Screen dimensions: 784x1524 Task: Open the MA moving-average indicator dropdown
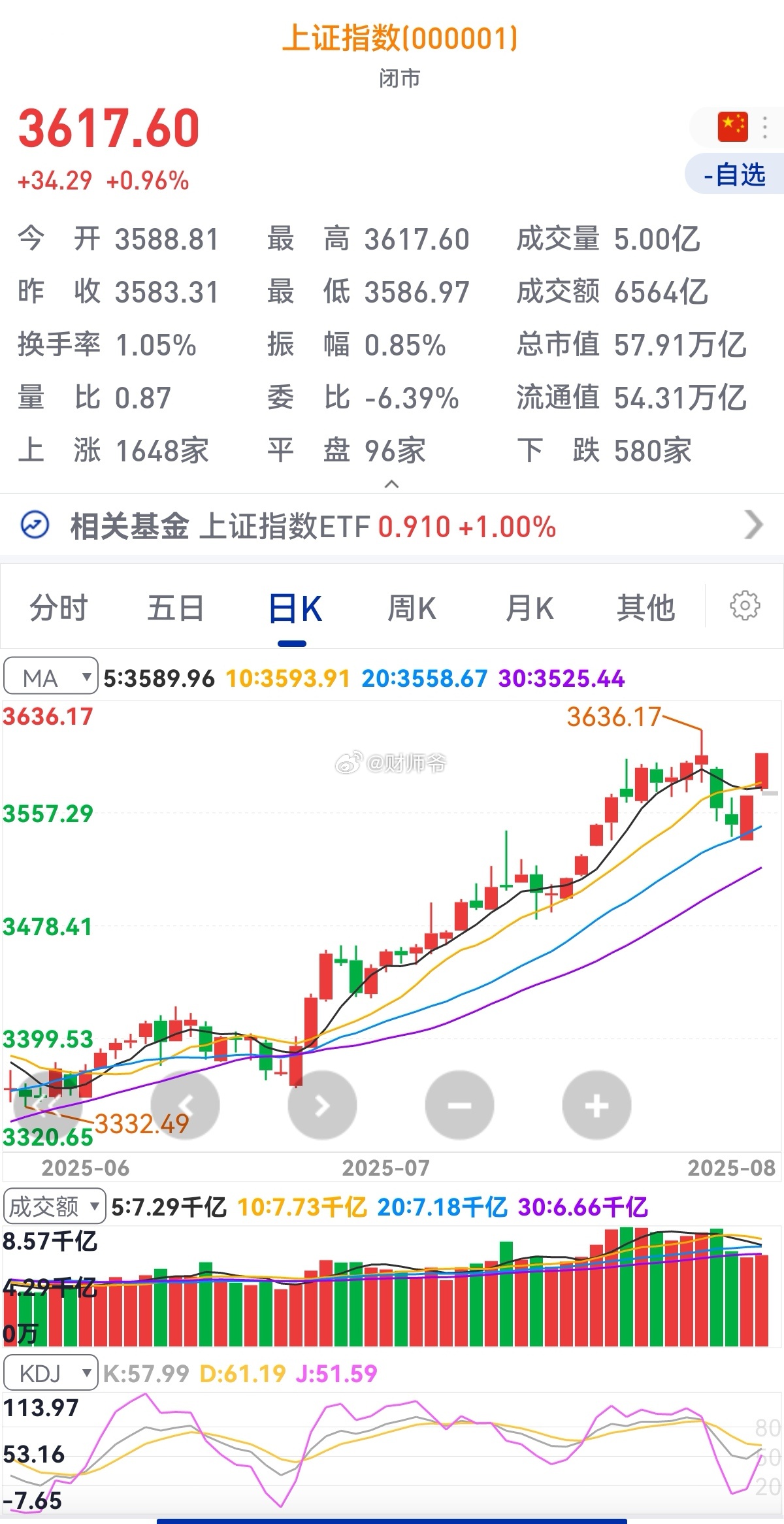pos(49,678)
